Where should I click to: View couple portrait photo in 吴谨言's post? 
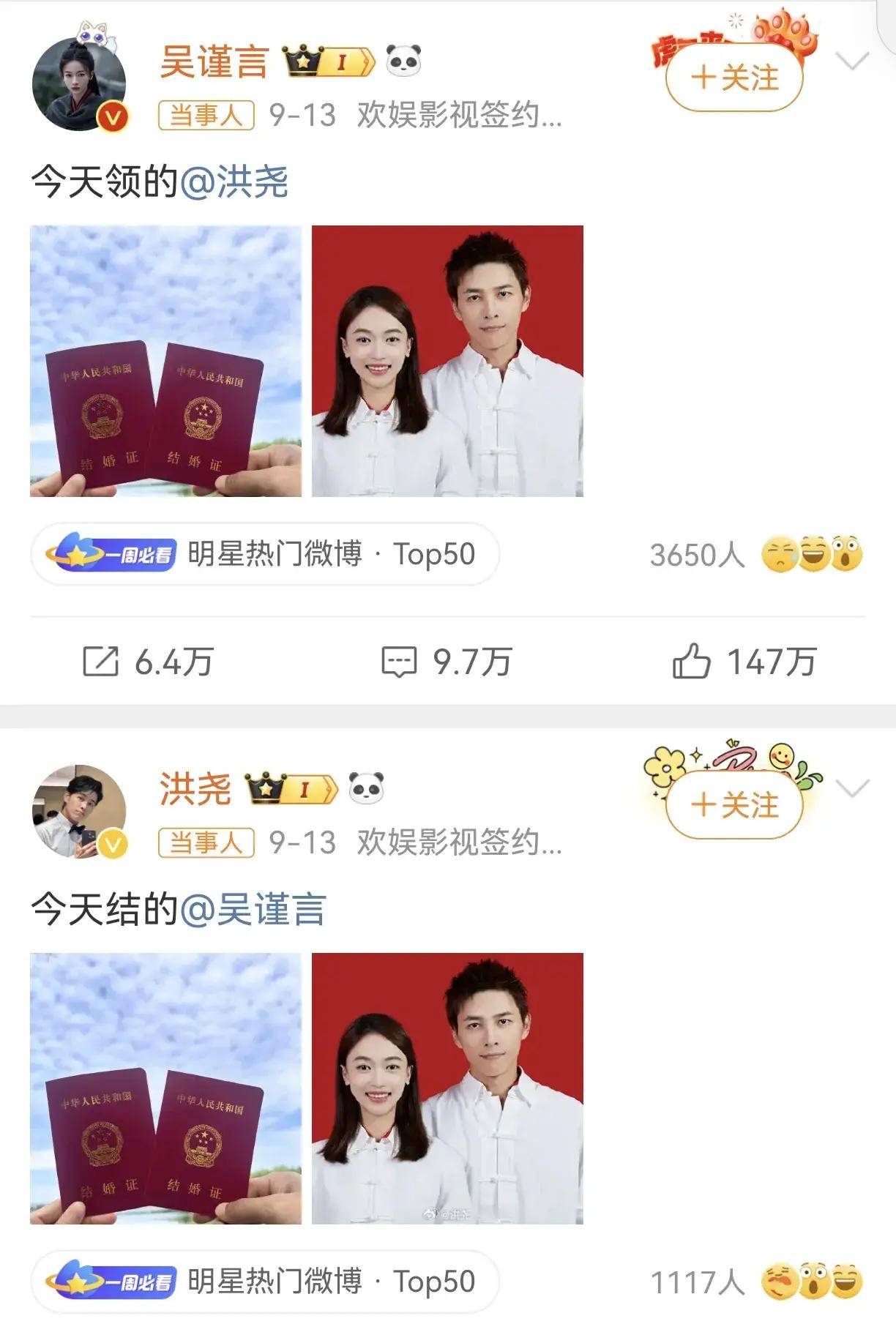447,361
